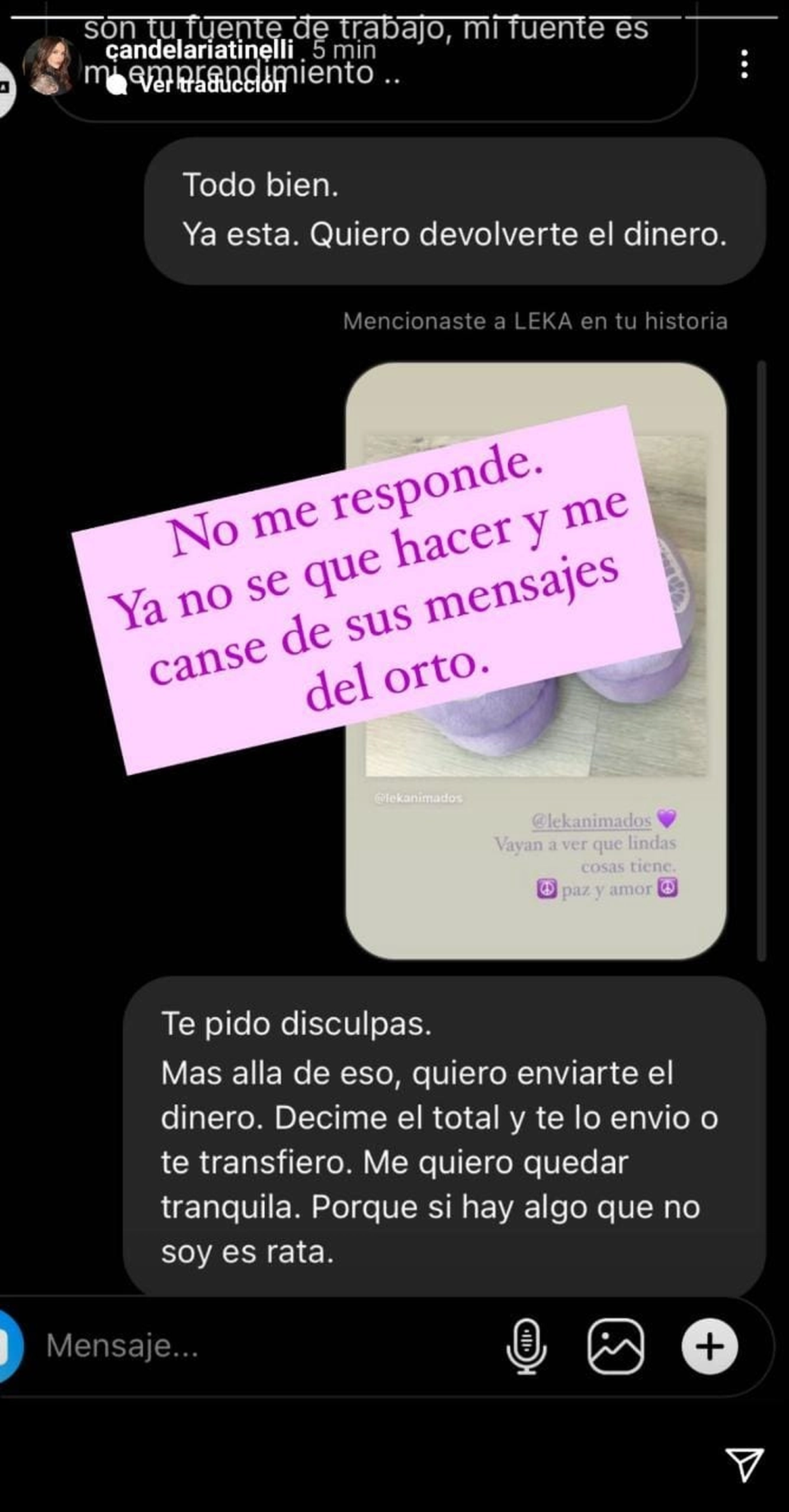Tap Ver traducción to translate the story
This screenshot has width=789, height=1512.
pos(212,85)
